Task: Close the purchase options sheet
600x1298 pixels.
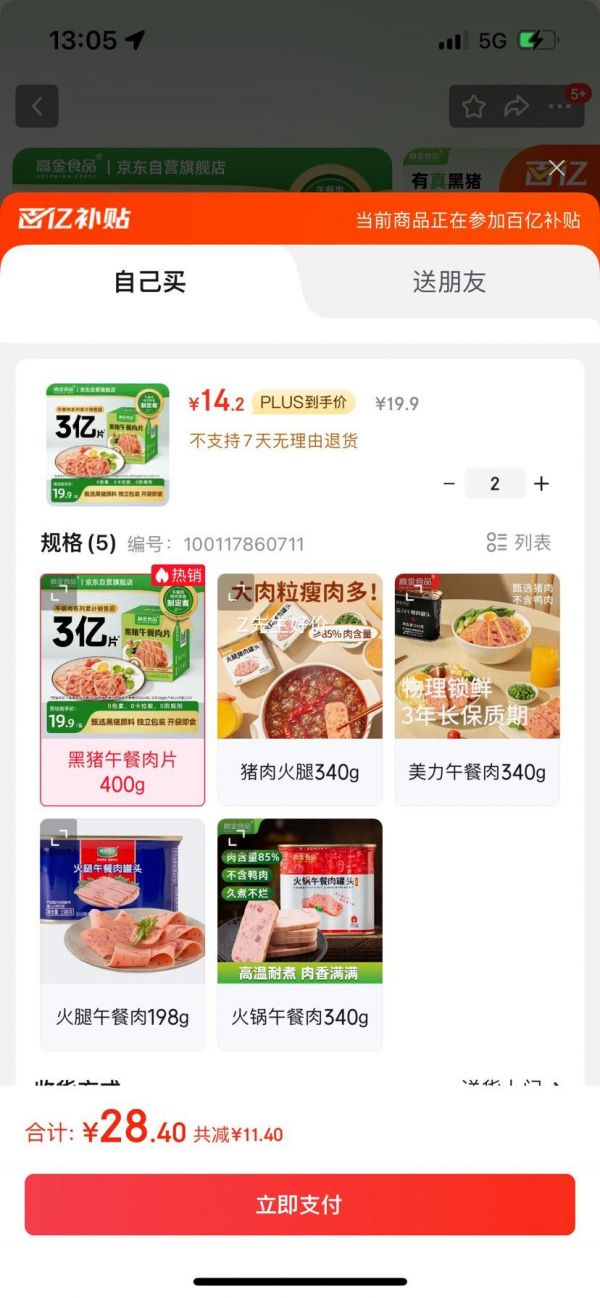Action: [x=557, y=168]
